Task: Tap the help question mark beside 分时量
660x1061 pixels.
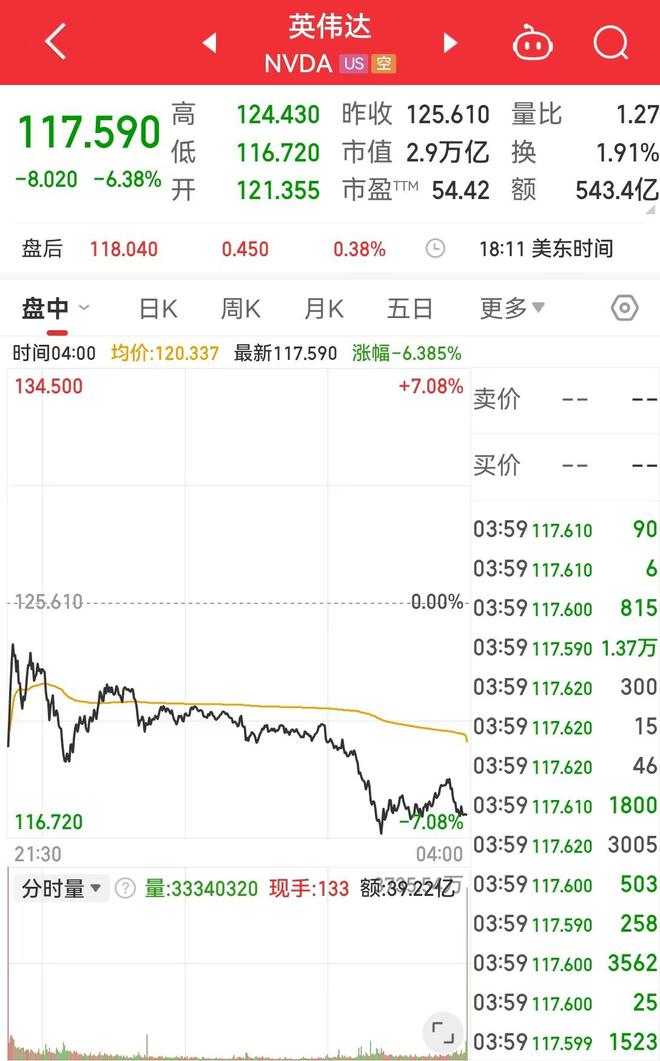Action: point(125,888)
